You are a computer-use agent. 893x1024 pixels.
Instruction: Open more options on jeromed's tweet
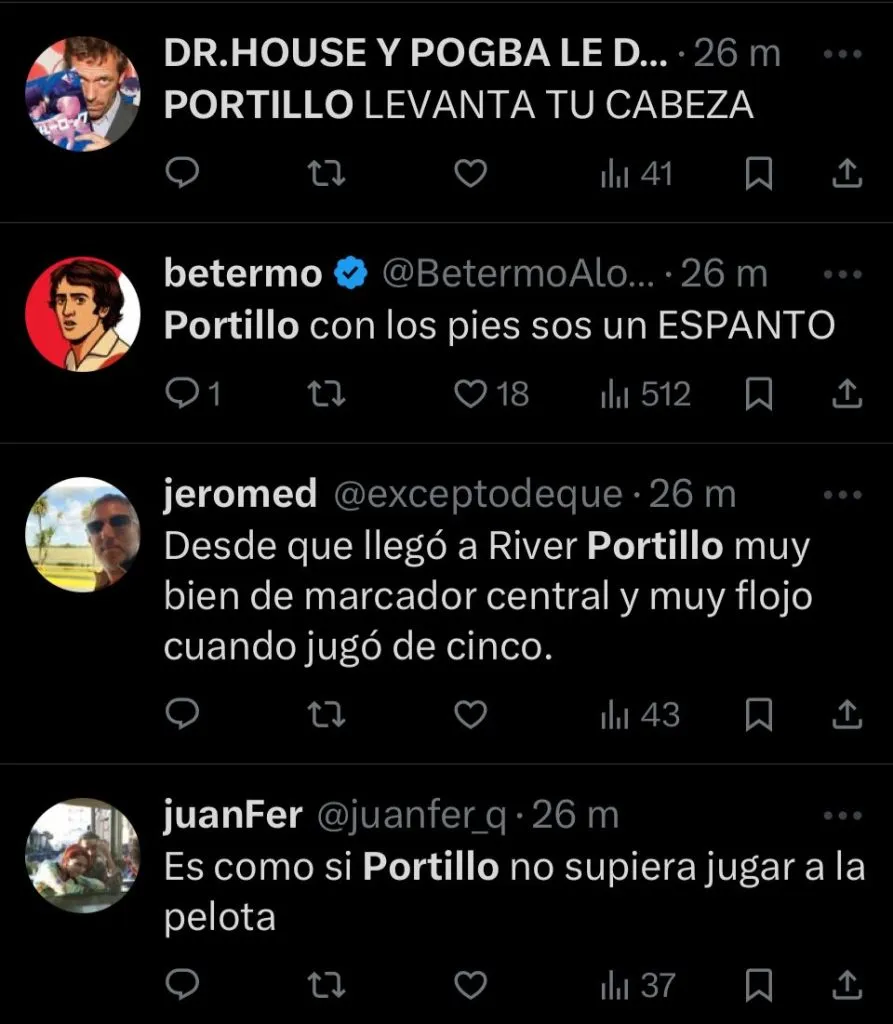tap(842, 495)
